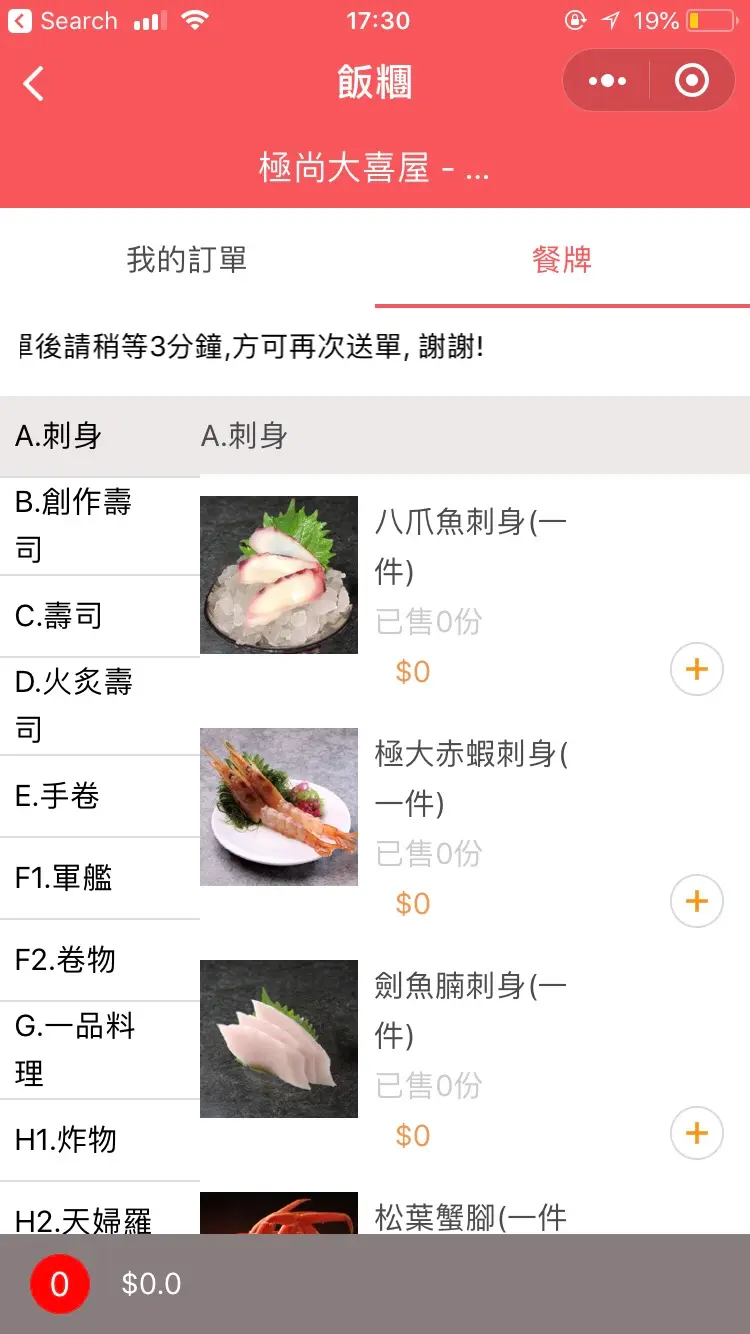Close the mini program with the circle icon

point(692,81)
